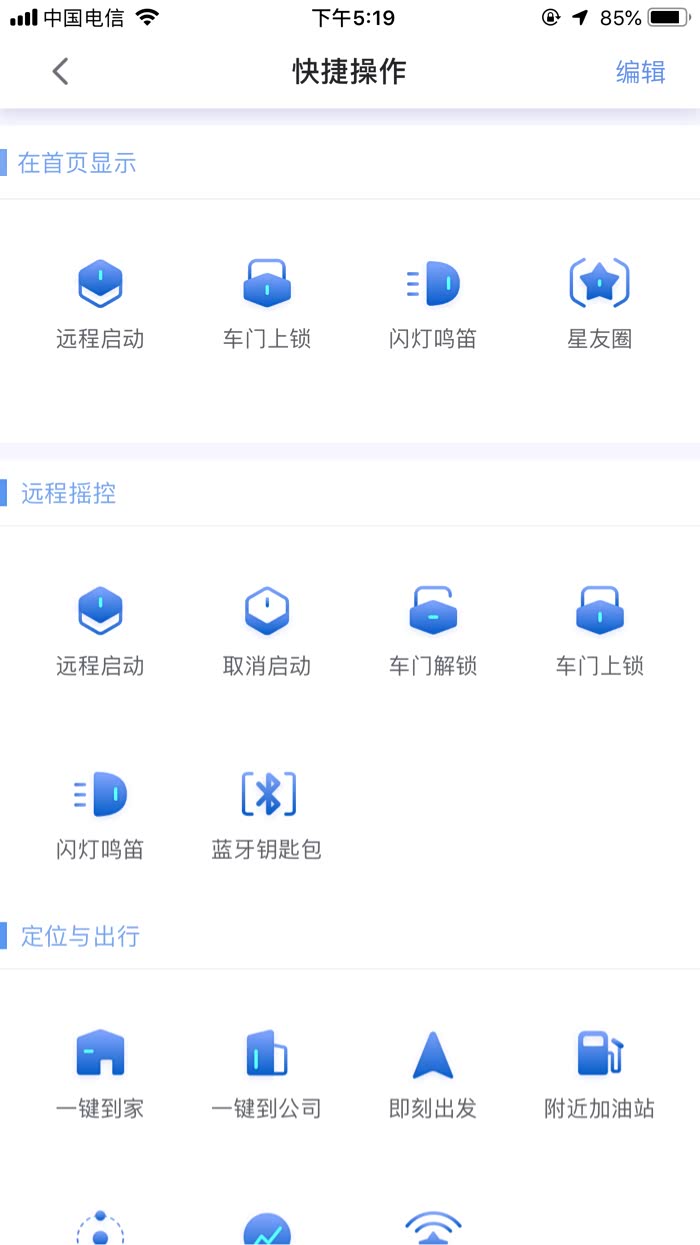Open 蓝牙钥匙包 Bluetooth key pack

(266, 814)
